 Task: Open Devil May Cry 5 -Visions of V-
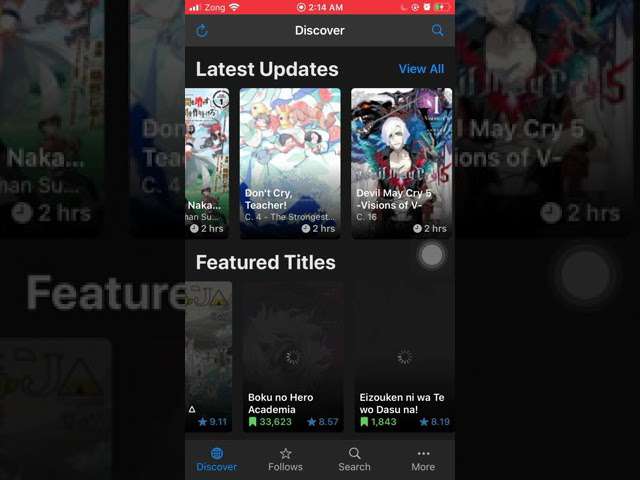(x=402, y=163)
